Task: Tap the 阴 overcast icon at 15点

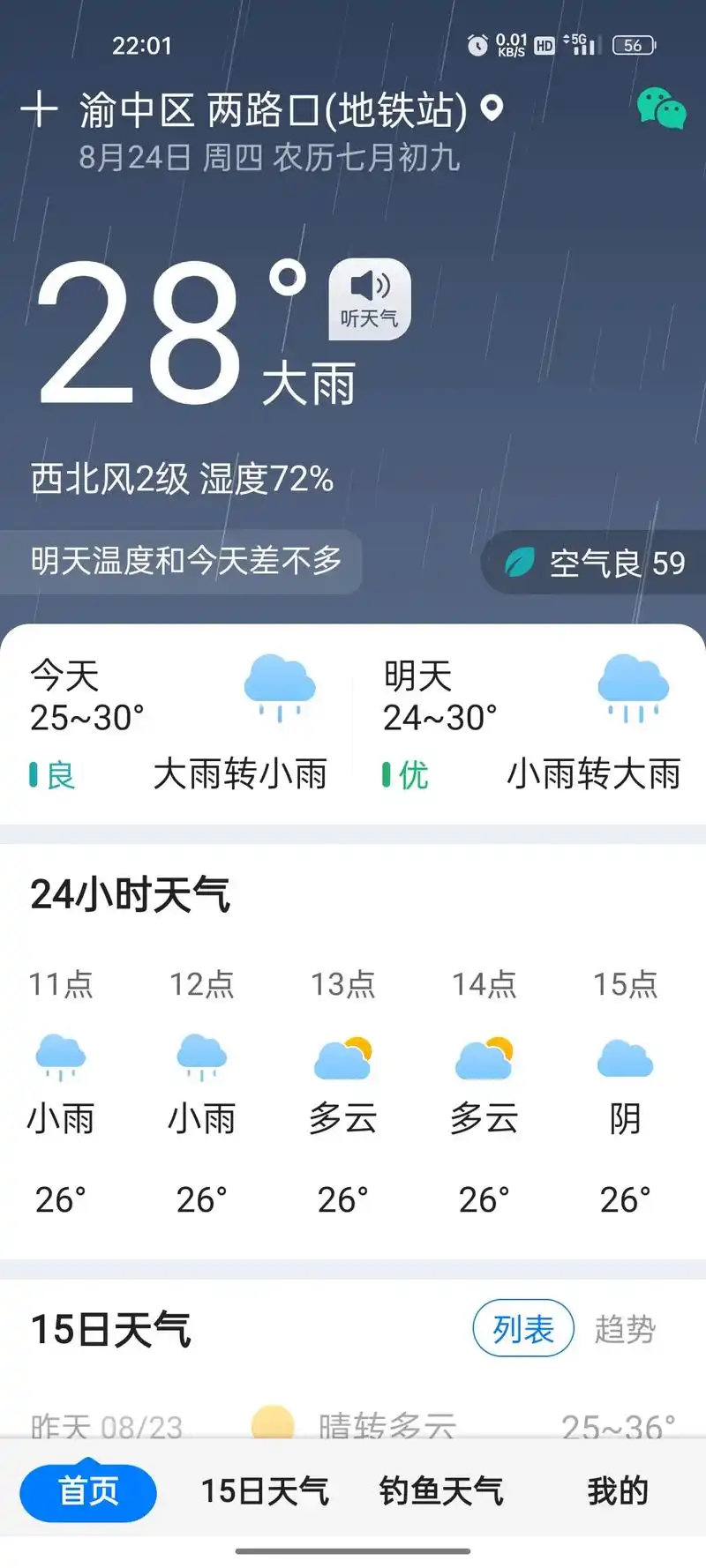Action: [x=625, y=1058]
